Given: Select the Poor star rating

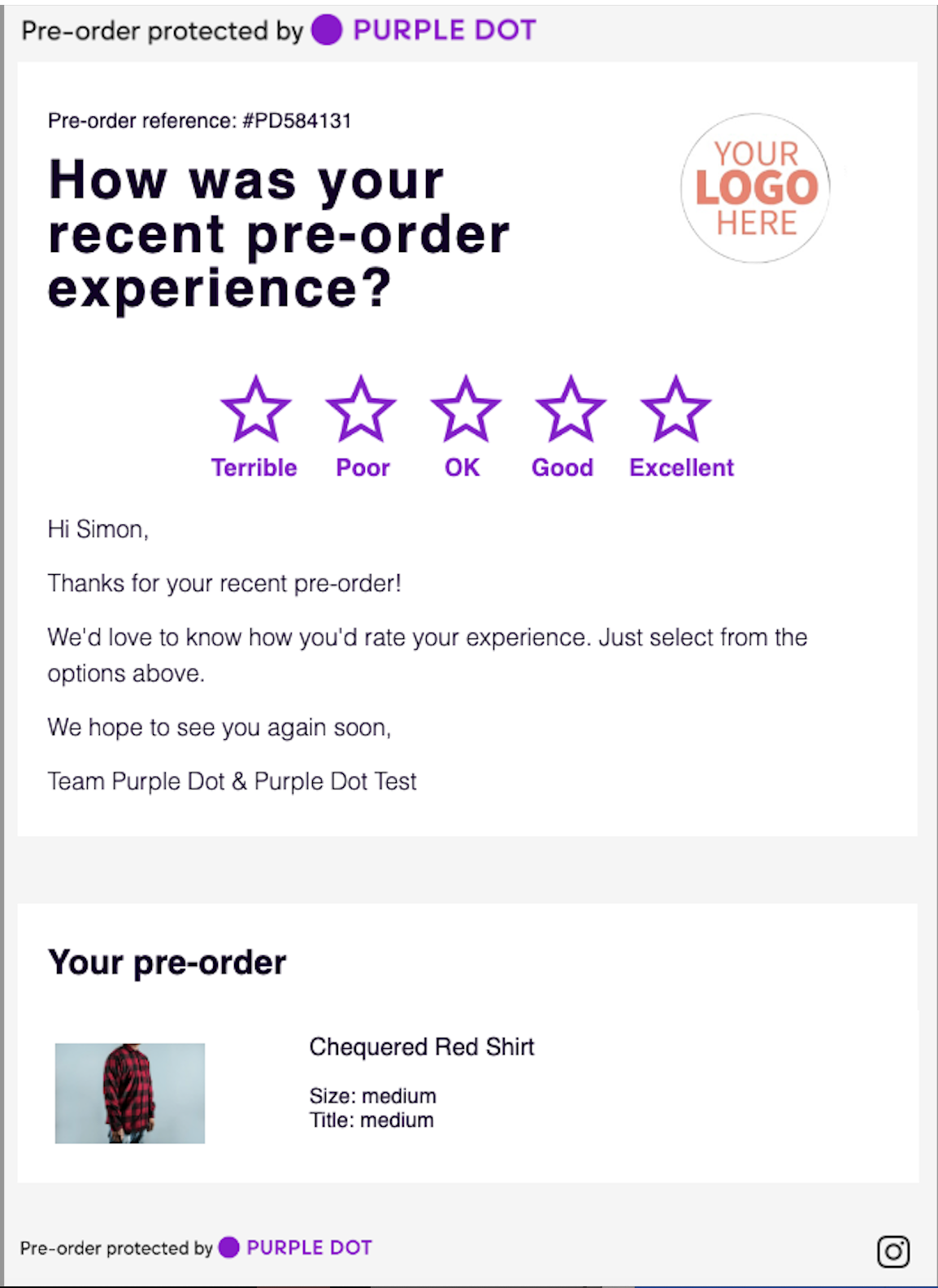Looking at the screenshot, I should [x=361, y=411].
